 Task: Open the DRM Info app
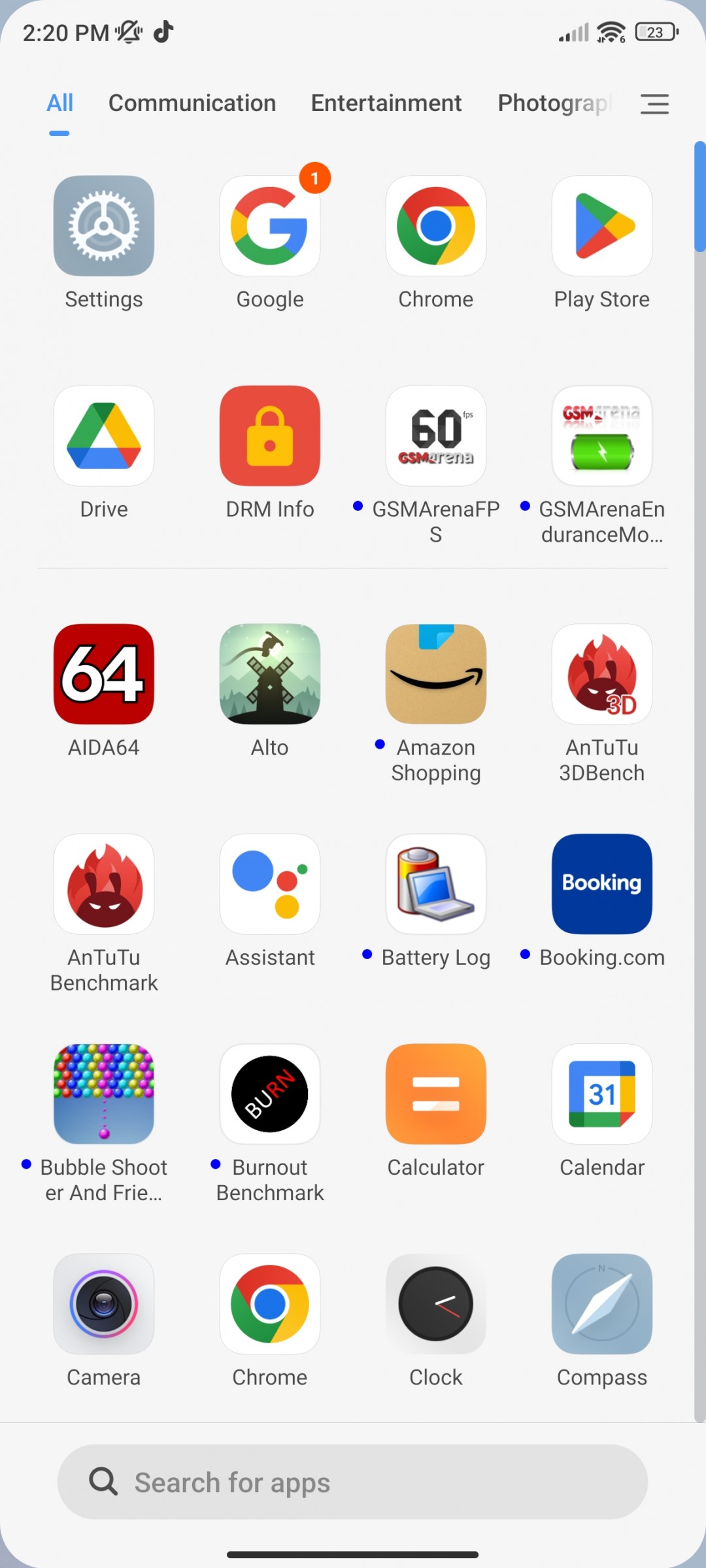[270, 436]
